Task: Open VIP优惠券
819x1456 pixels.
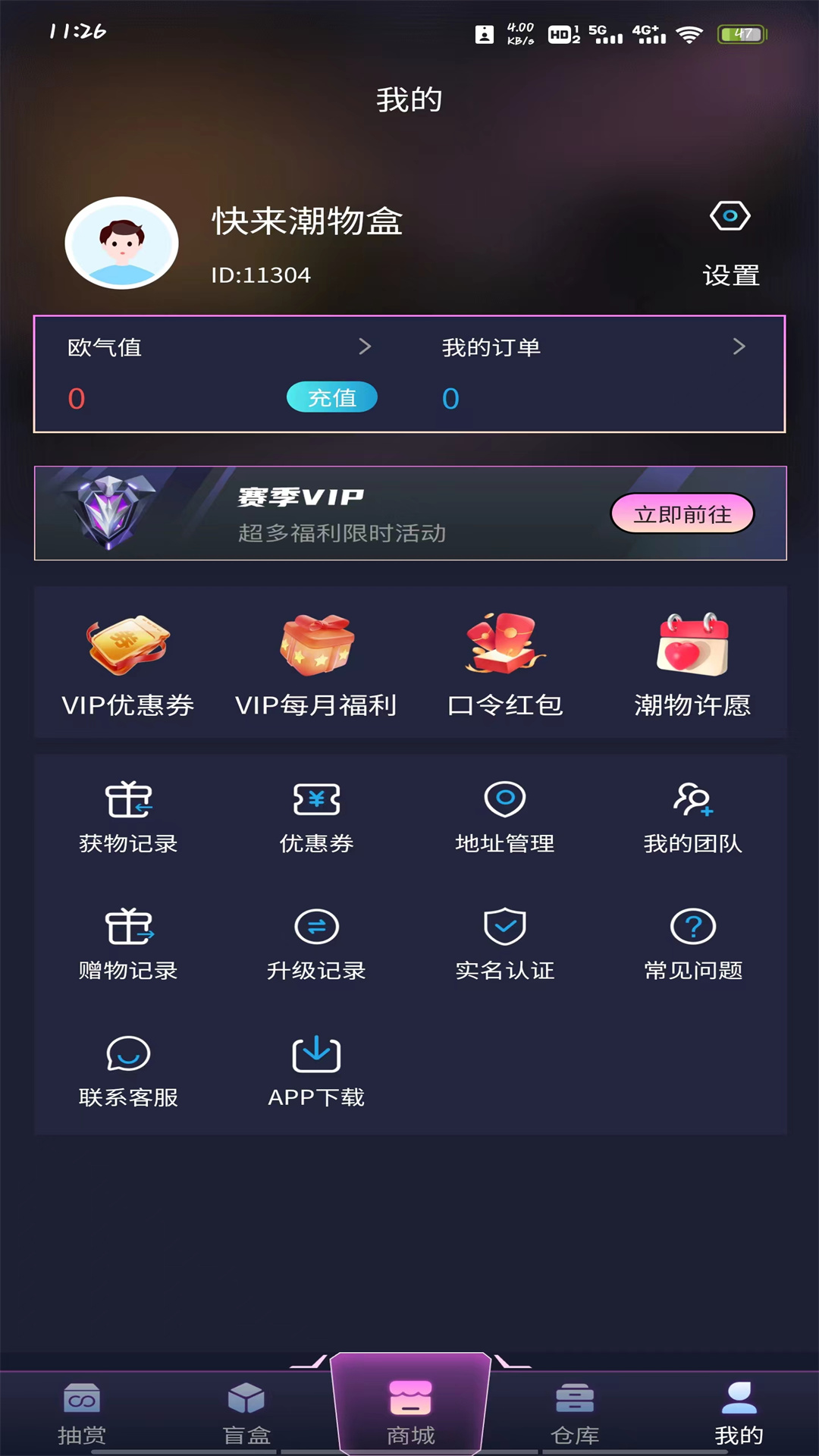Action: [x=127, y=664]
